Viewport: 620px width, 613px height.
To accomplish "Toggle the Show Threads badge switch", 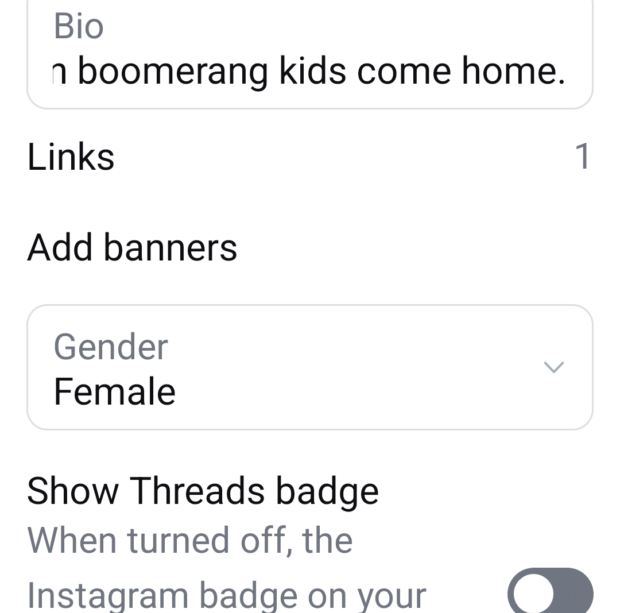I will [x=550, y=590].
